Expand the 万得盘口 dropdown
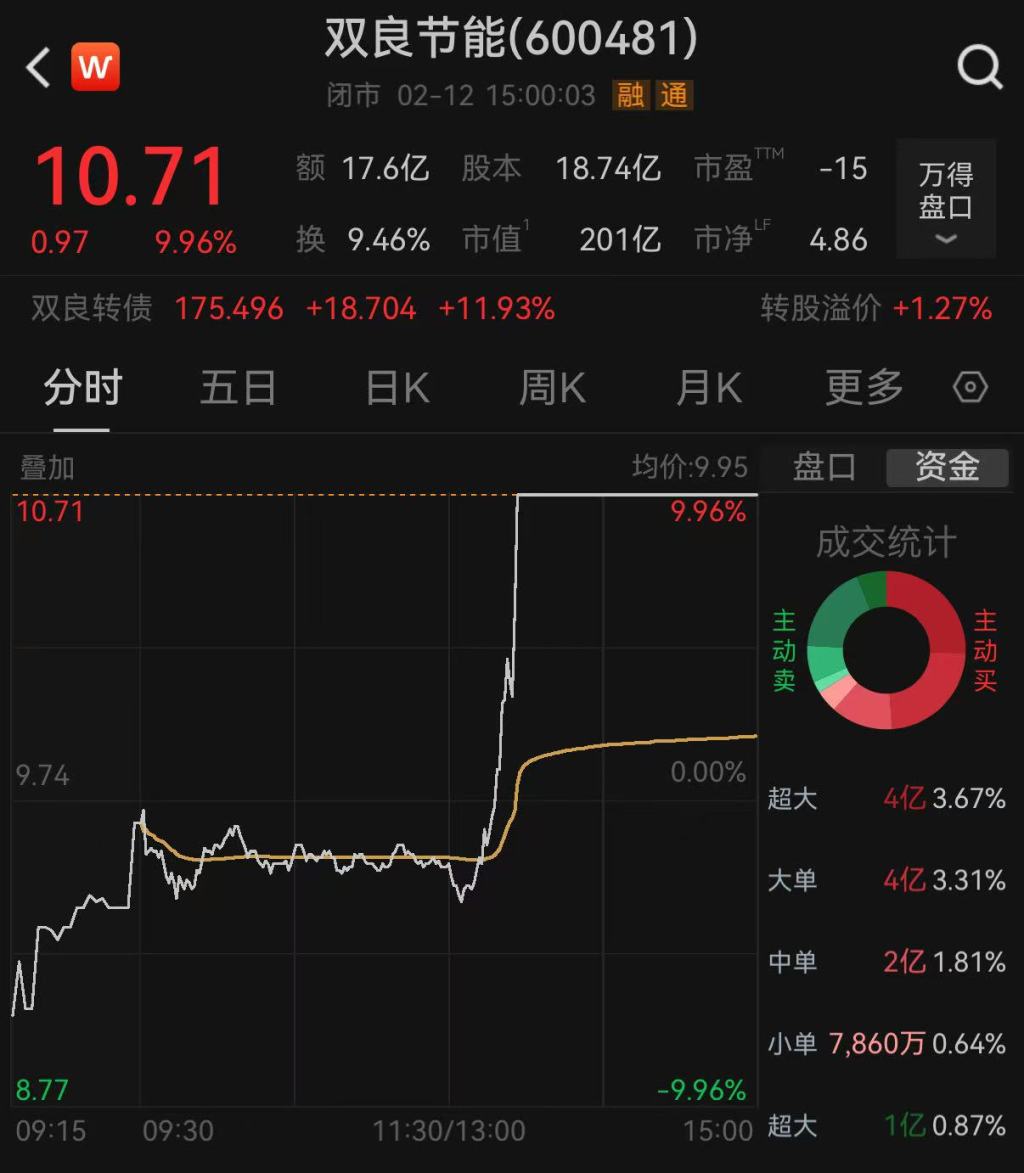 pyautogui.click(x=945, y=202)
